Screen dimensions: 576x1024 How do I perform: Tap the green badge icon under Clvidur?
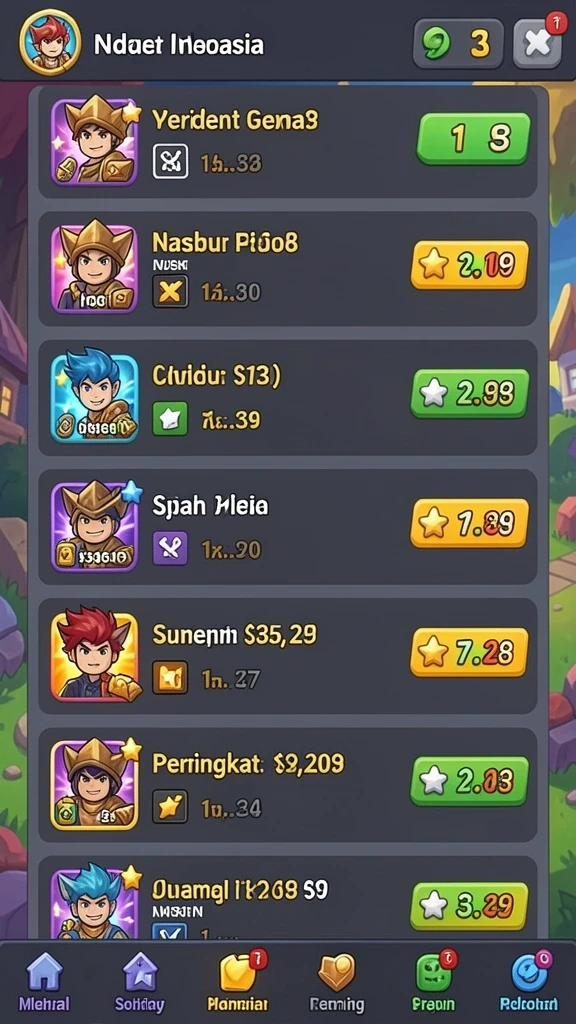point(170,419)
